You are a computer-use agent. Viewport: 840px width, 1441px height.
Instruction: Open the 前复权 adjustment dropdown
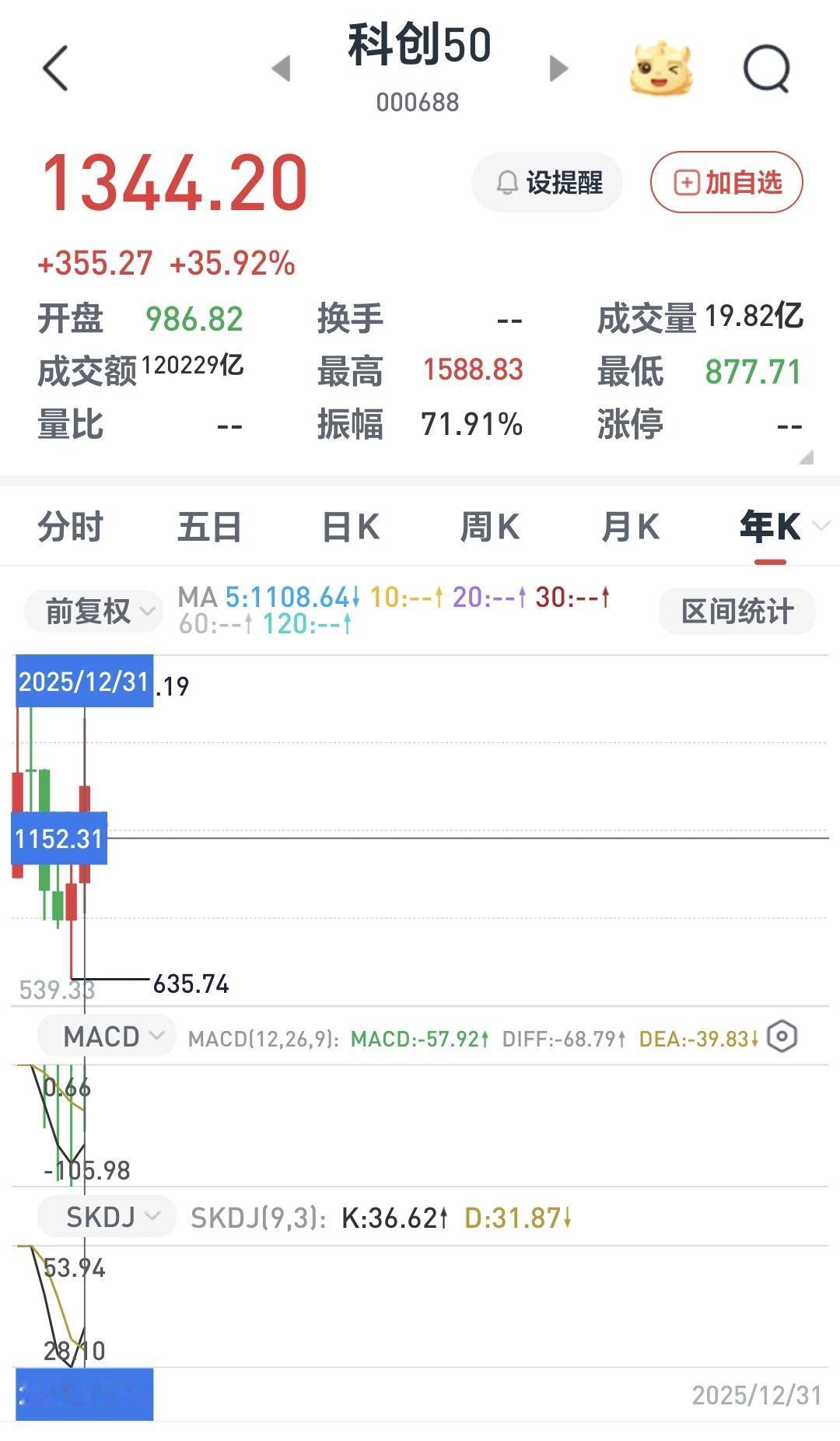click(x=92, y=612)
